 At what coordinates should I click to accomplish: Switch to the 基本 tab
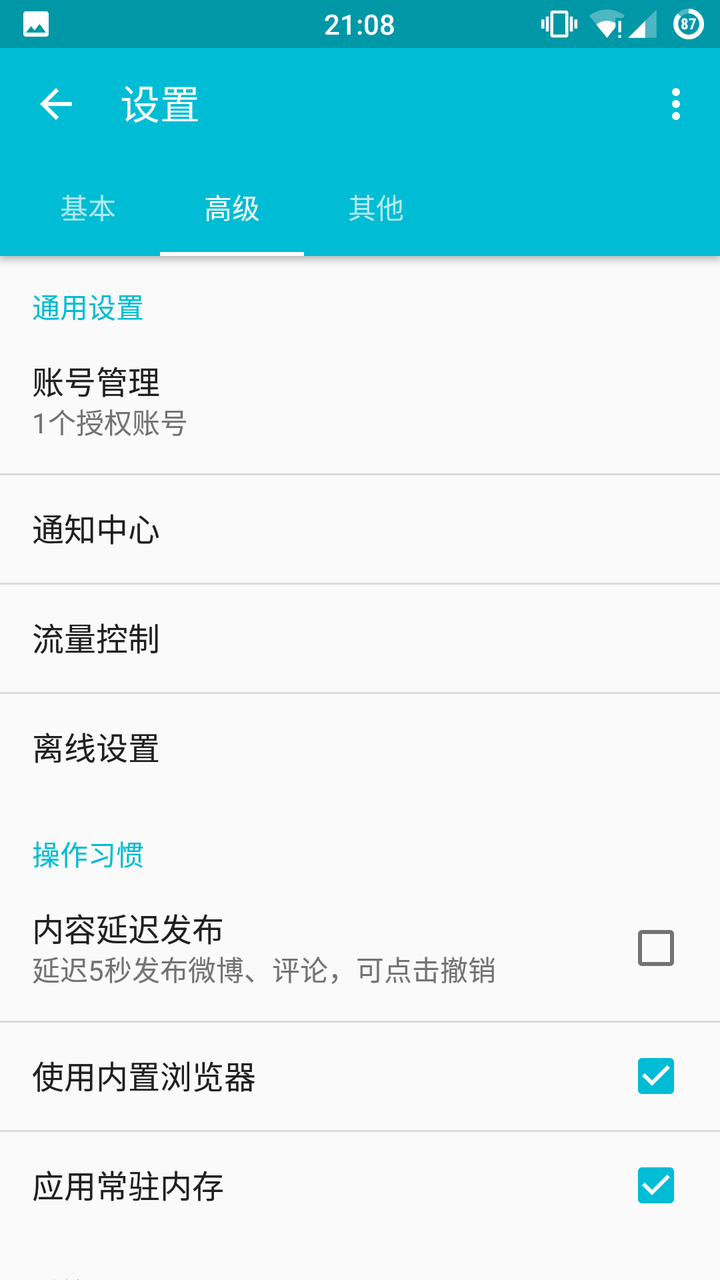coord(88,209)
